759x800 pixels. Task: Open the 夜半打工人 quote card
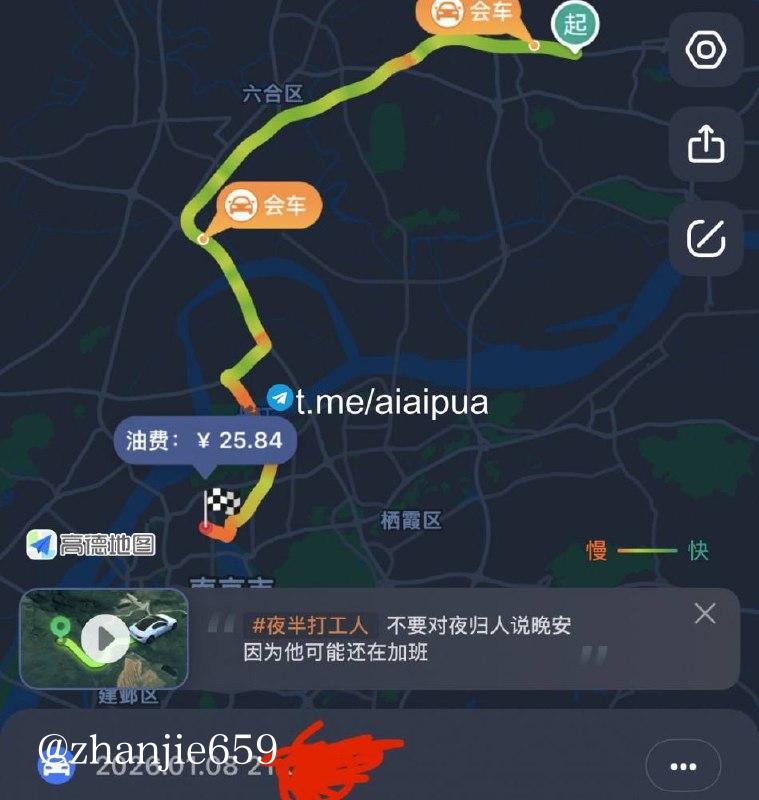click(x=420, y=639)
